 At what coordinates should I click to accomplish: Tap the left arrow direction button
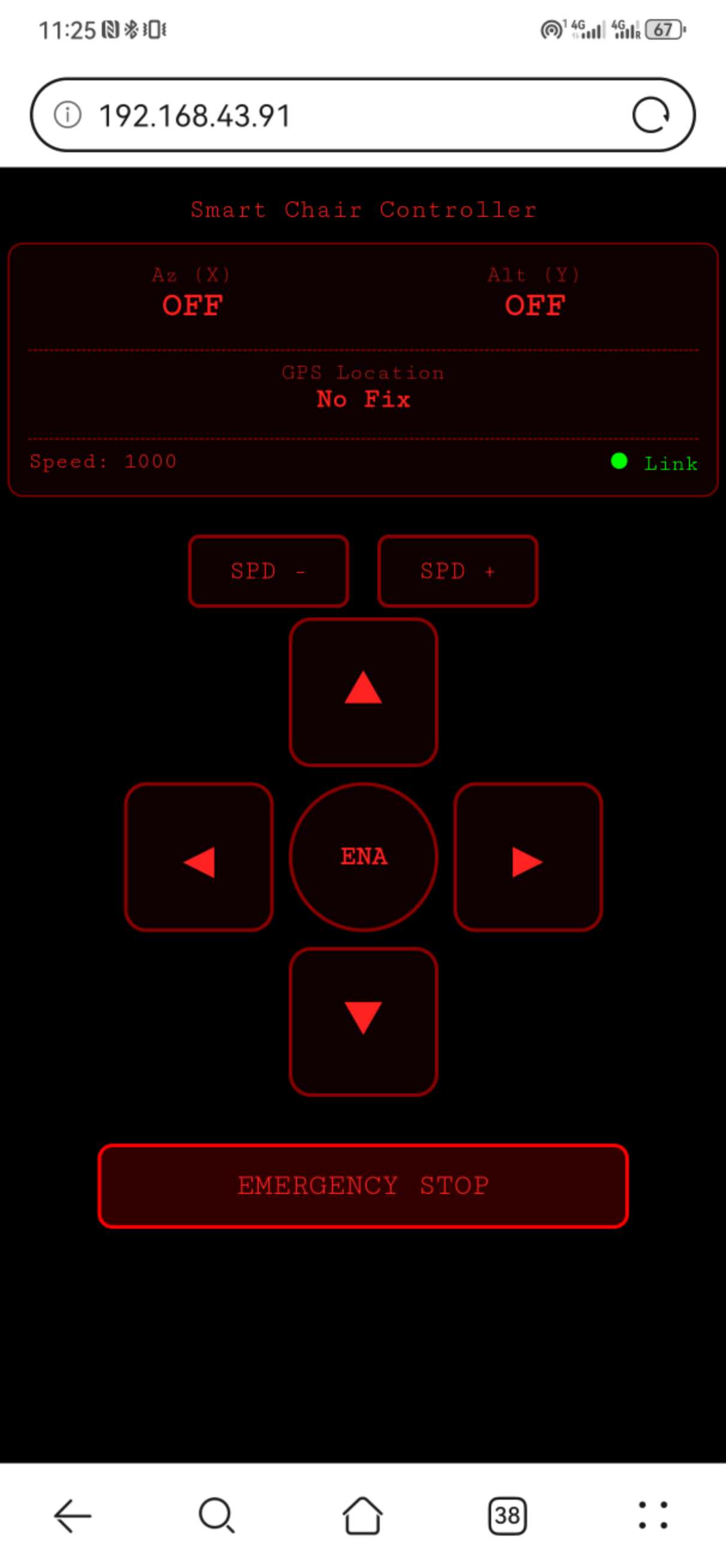tap(199, 857)
